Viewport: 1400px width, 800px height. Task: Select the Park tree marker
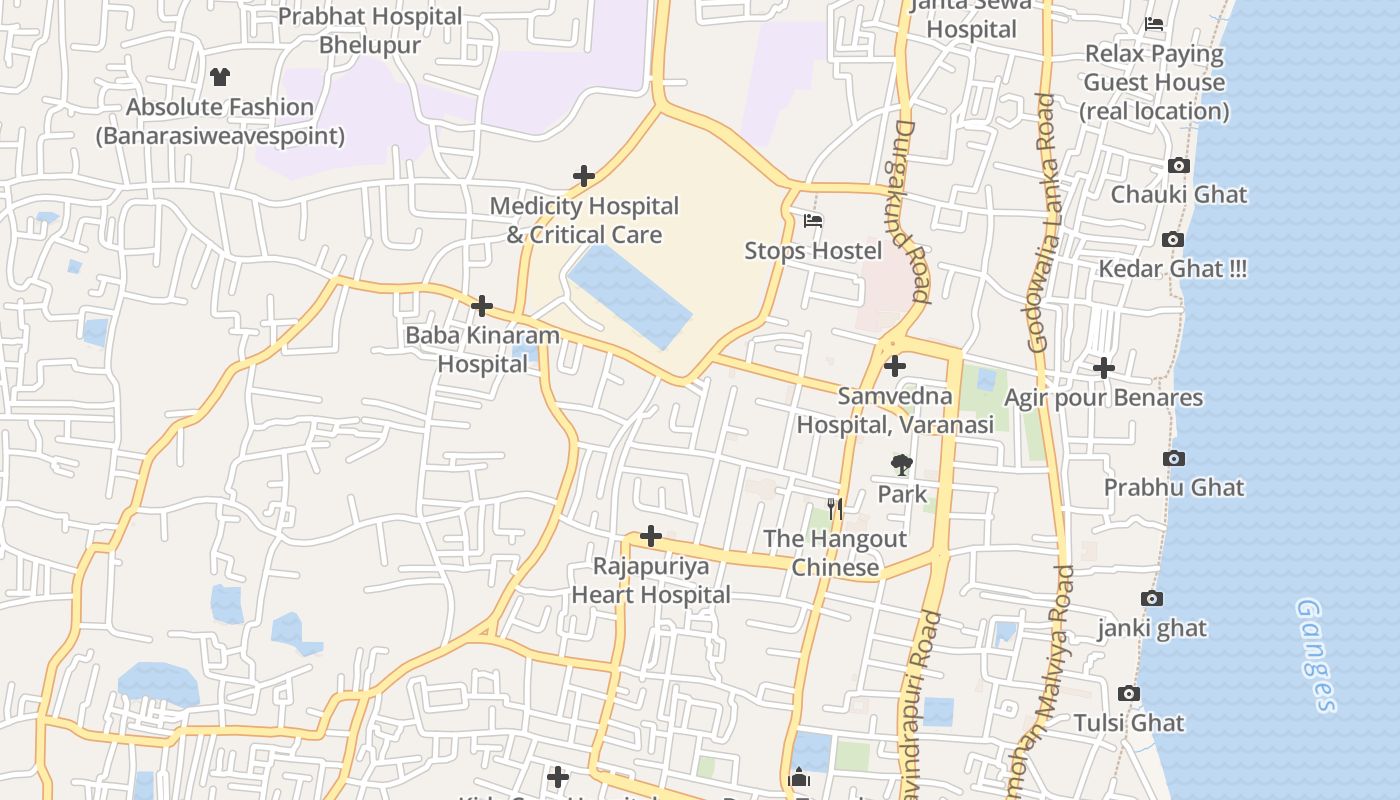(x=902, y=464)
